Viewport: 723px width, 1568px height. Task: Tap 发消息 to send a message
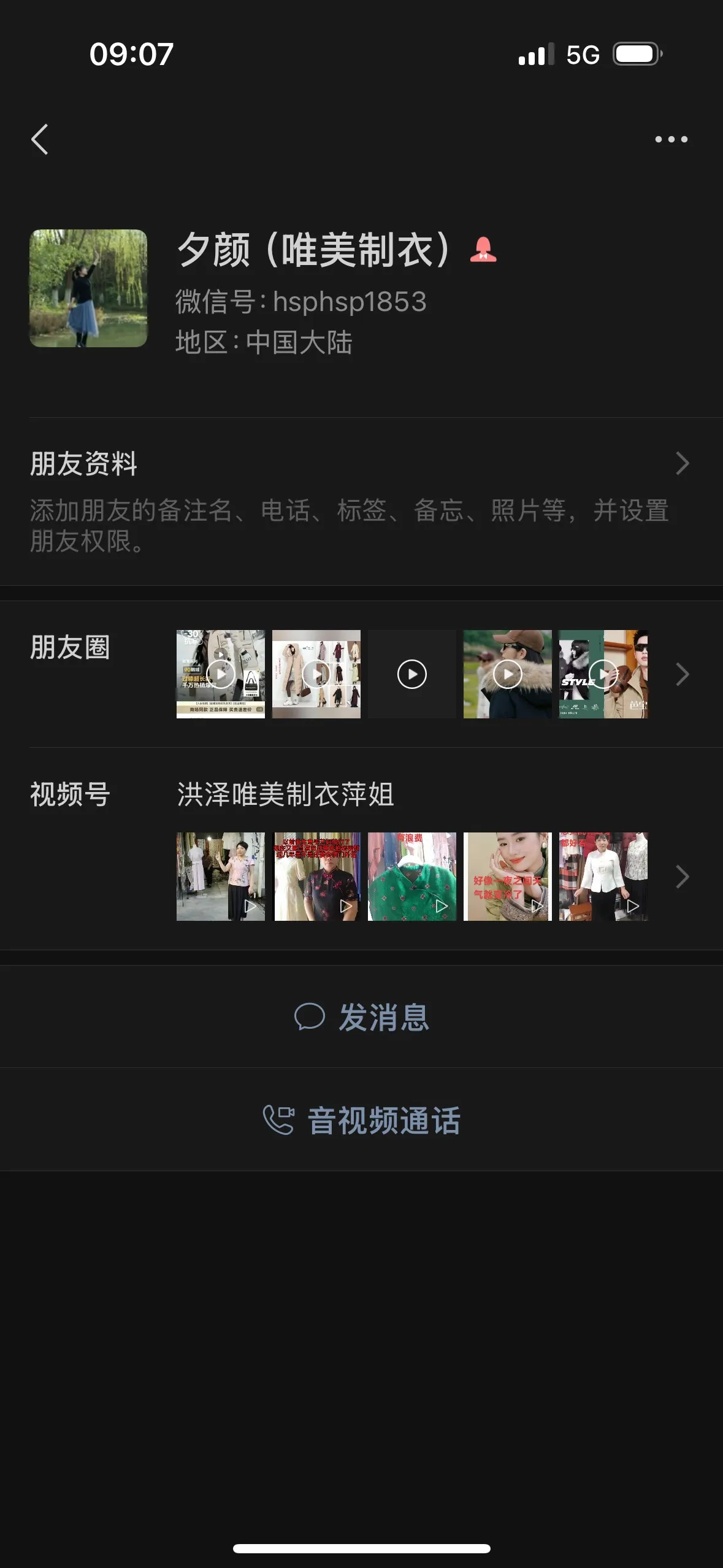tap(362, 1017)
